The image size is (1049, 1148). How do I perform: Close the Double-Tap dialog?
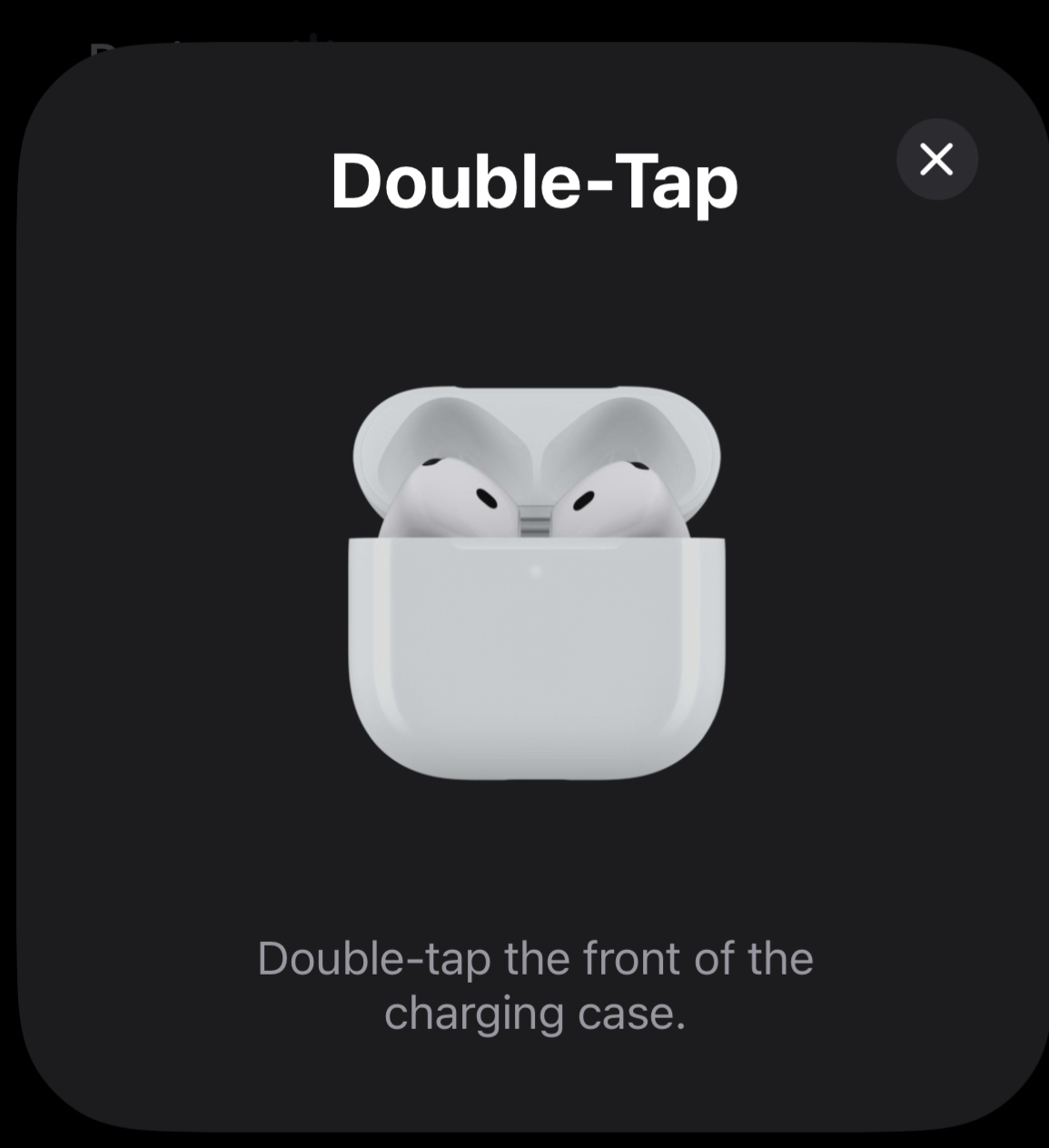[936, 160]
